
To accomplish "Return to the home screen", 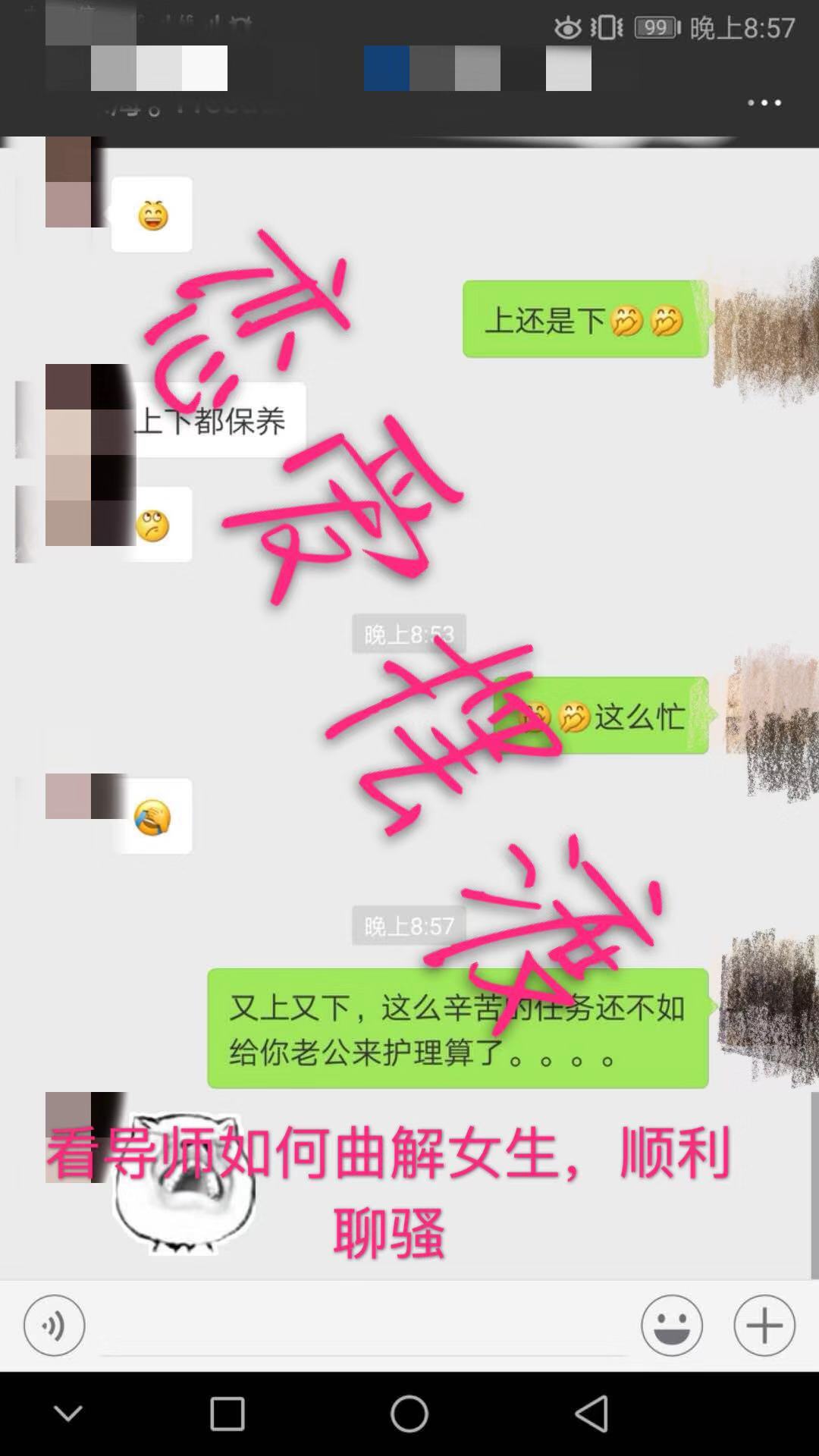I will point(409,1414).
